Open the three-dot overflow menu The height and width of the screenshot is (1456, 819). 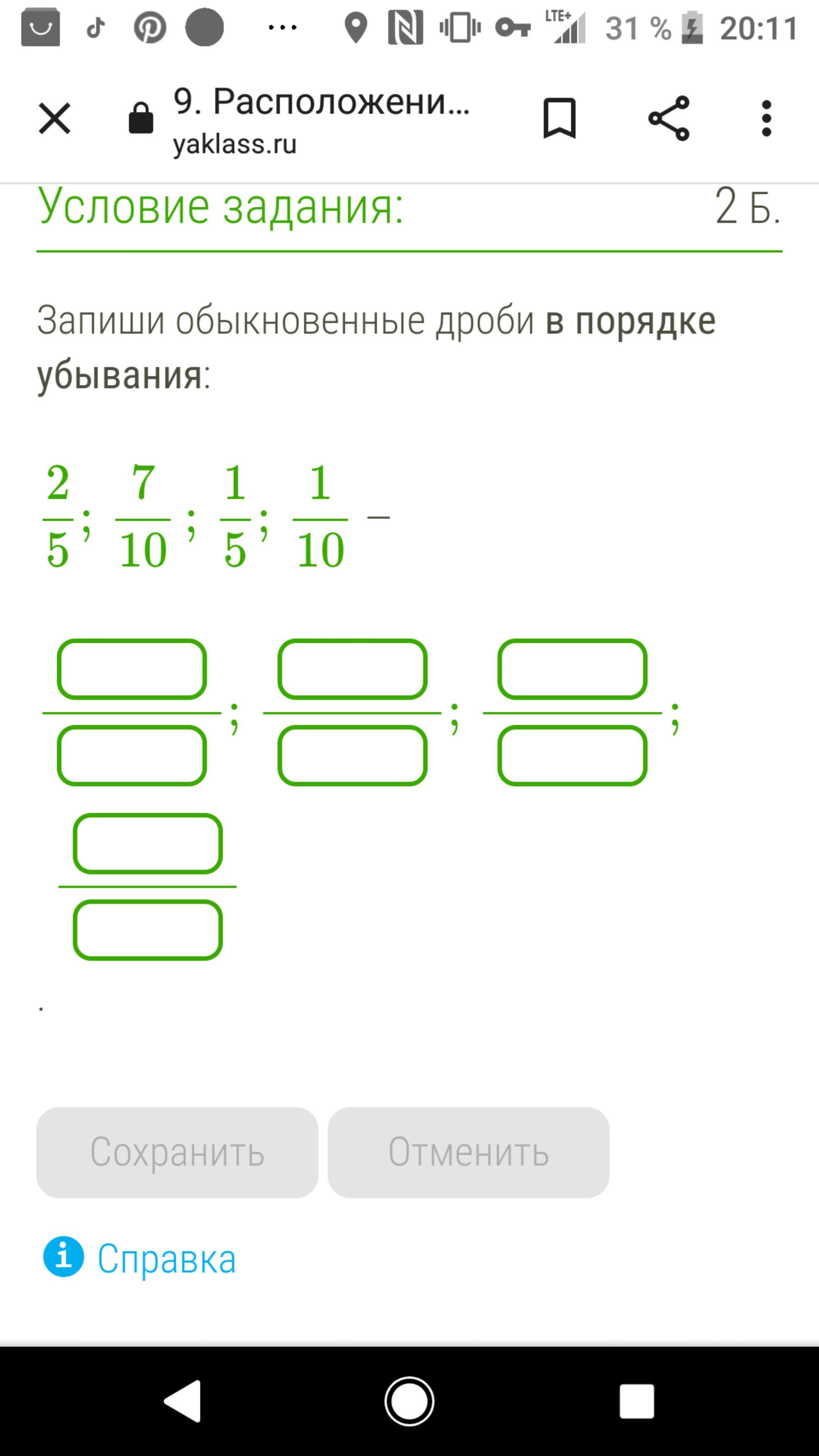(x=766, y=118)
